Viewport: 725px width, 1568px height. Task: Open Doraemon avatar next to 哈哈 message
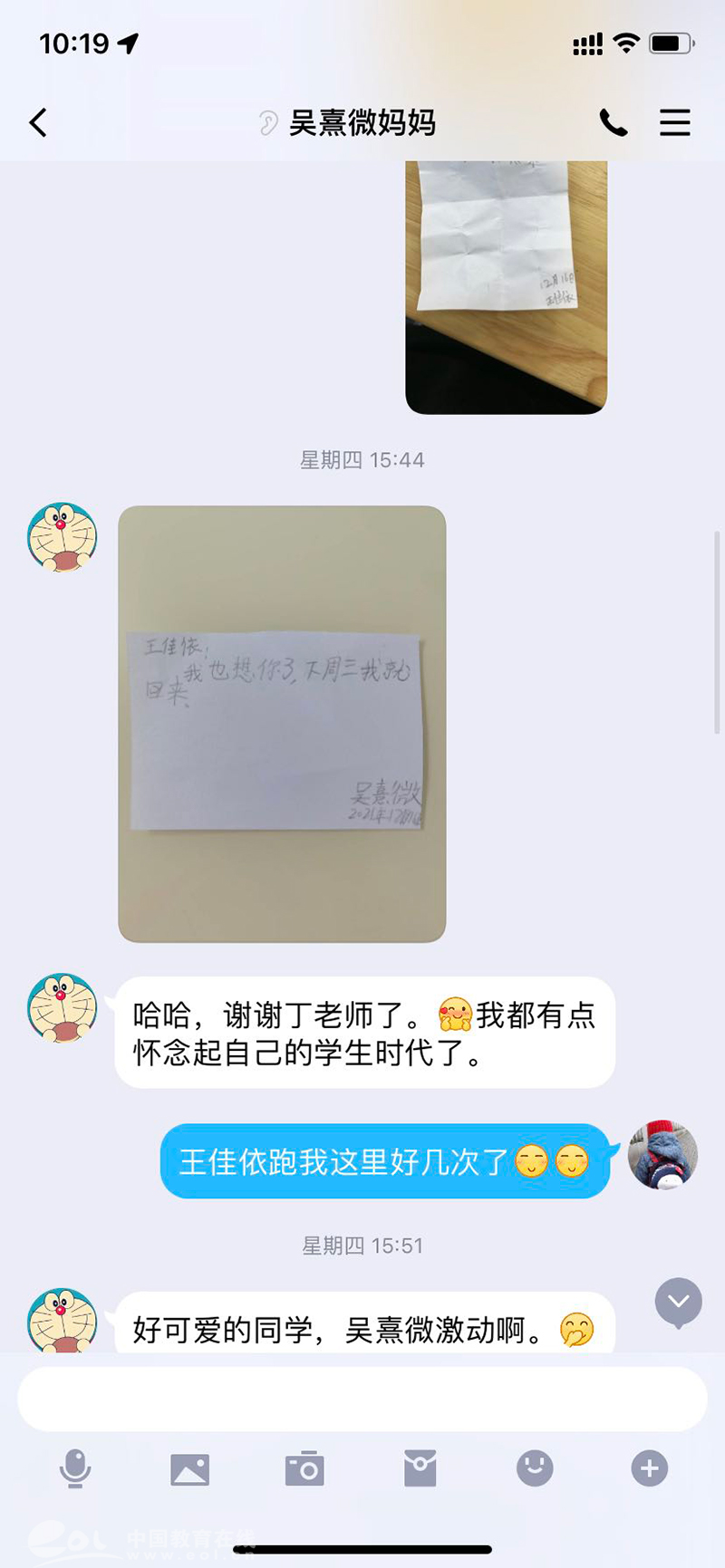coord(62,1007)
